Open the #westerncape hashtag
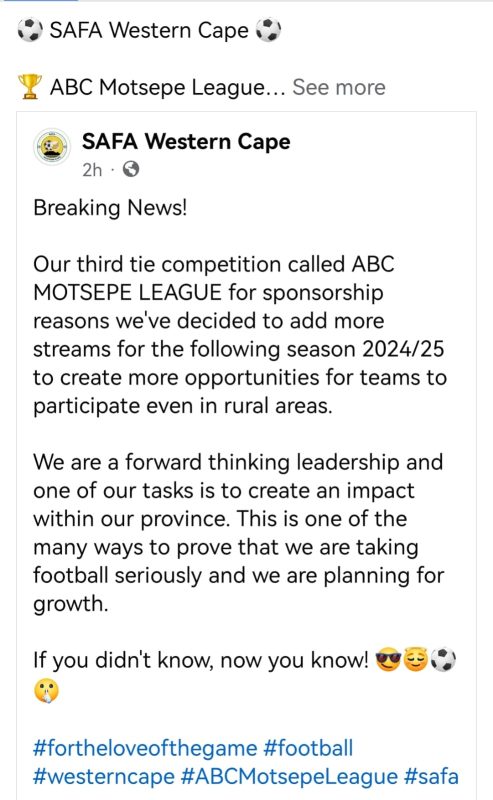Image resolution: width=493 pixels, height=800 pixels. (x=104, y=777)
